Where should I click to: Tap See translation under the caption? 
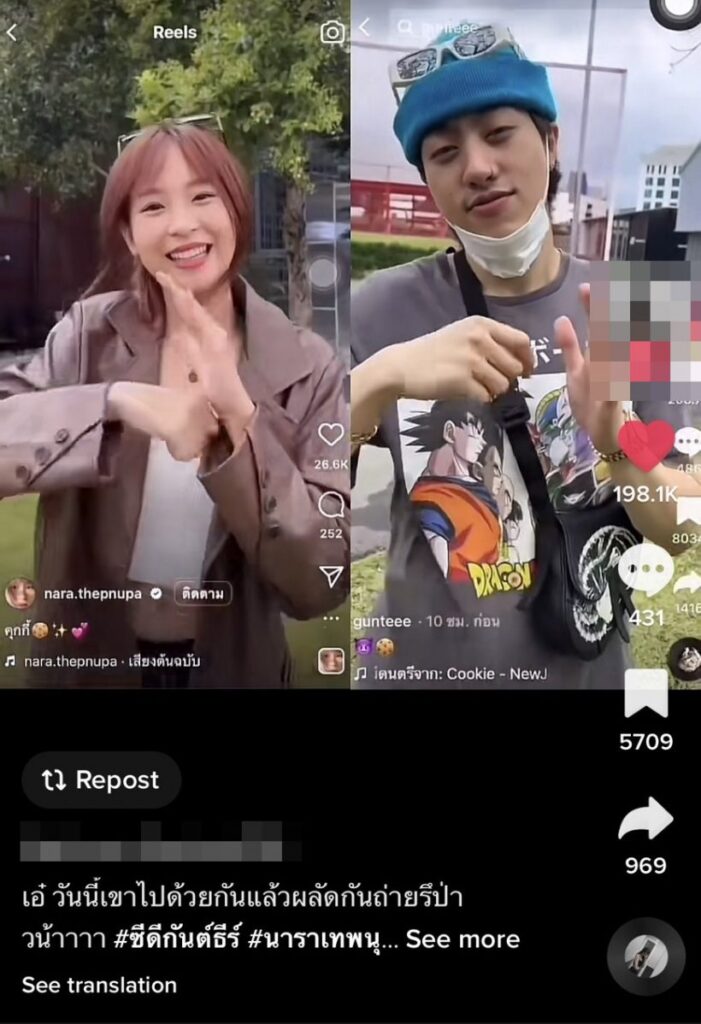[99, 985]
